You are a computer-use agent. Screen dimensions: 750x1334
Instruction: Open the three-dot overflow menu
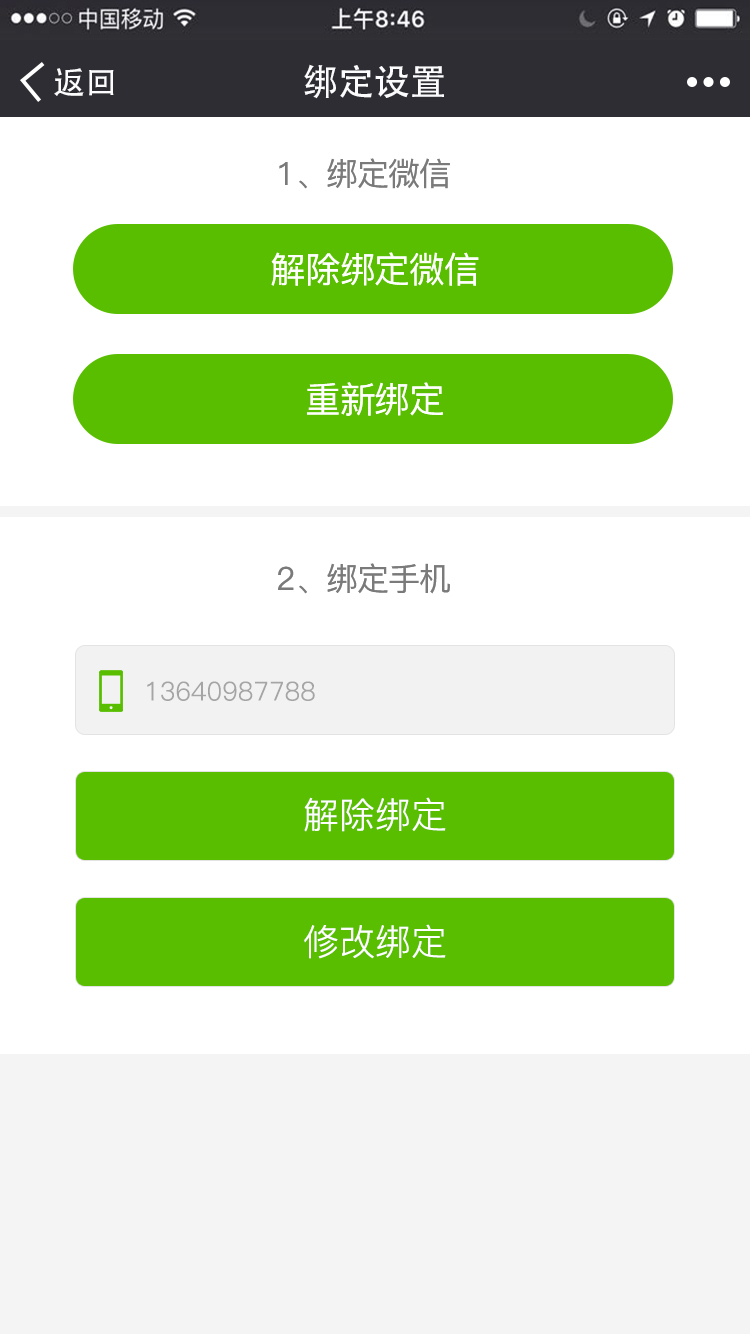(x=708, y=82)
